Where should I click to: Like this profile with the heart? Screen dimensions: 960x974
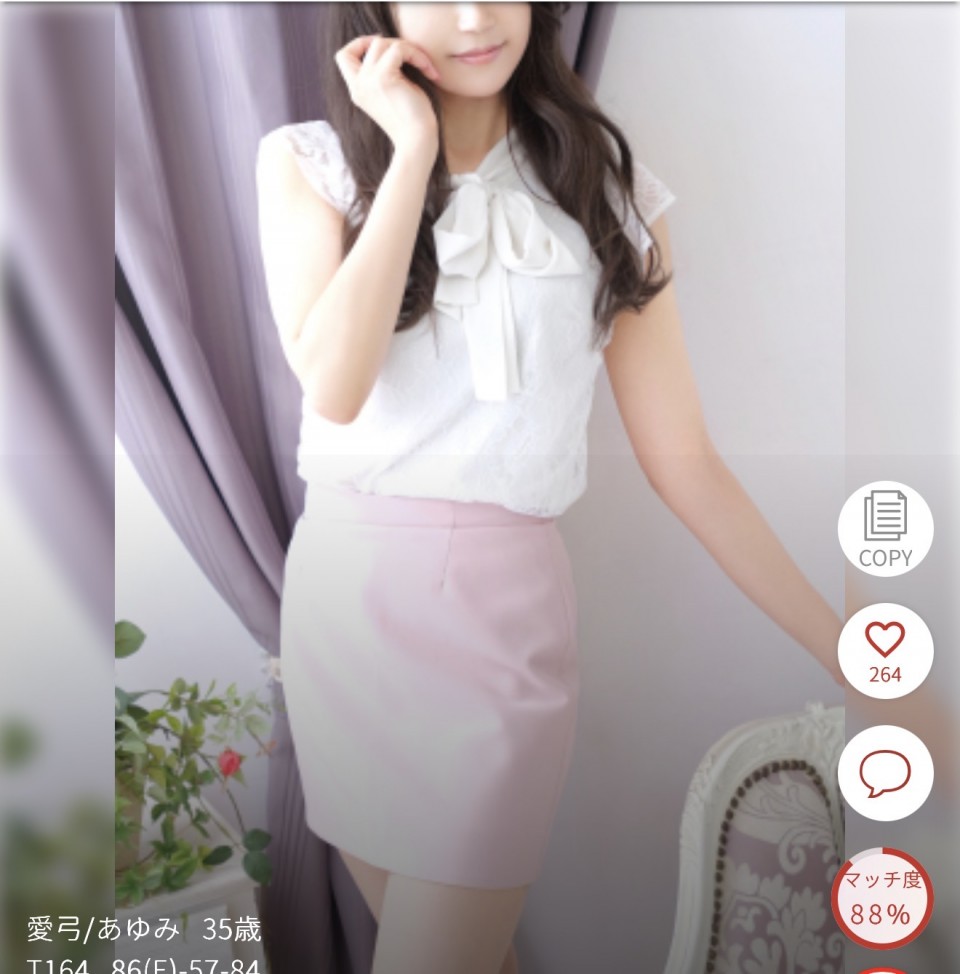[x=885, y=650]
